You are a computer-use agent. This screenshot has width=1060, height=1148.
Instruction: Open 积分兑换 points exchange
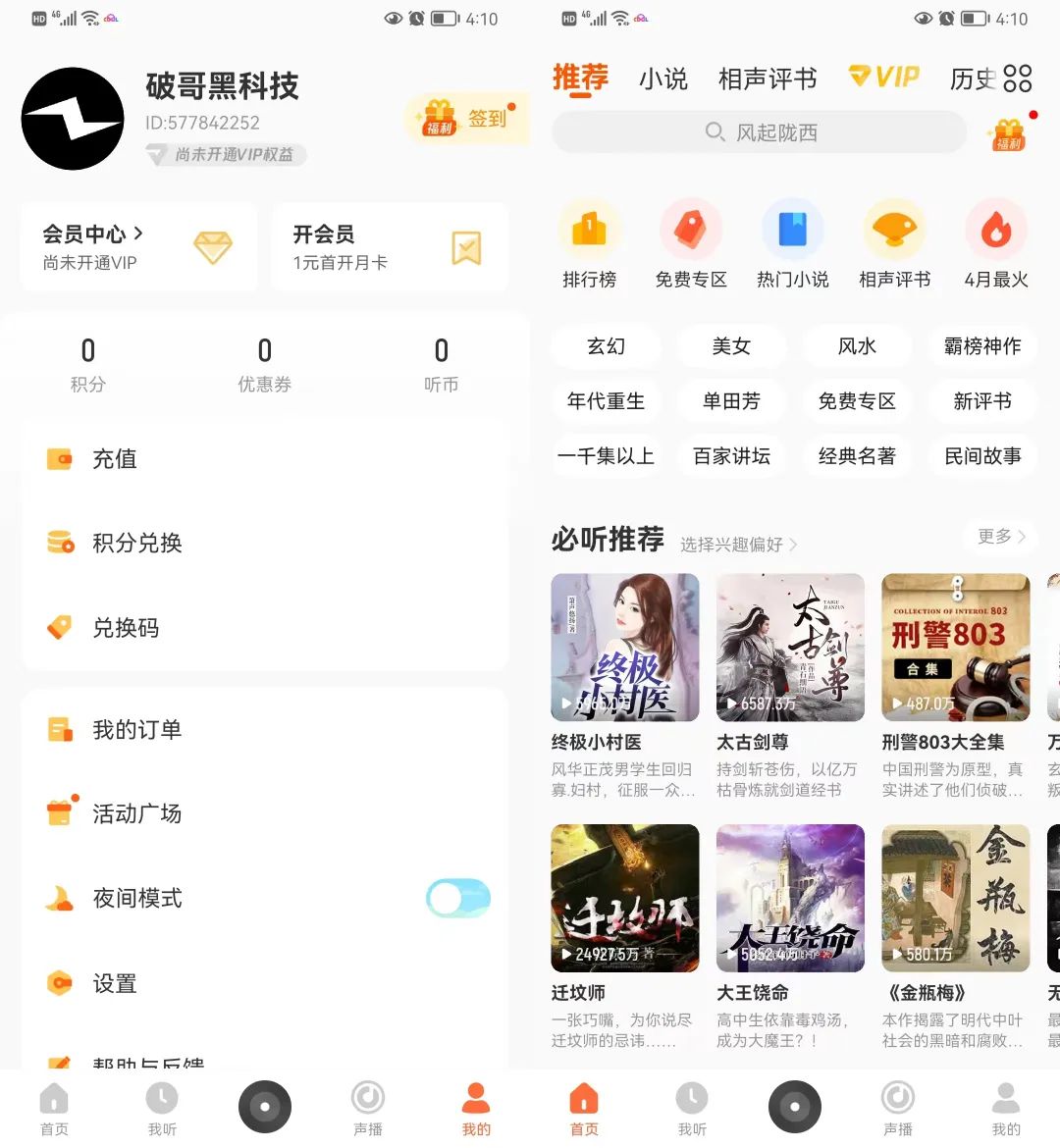pyautogui.click(x=265, y=544)
